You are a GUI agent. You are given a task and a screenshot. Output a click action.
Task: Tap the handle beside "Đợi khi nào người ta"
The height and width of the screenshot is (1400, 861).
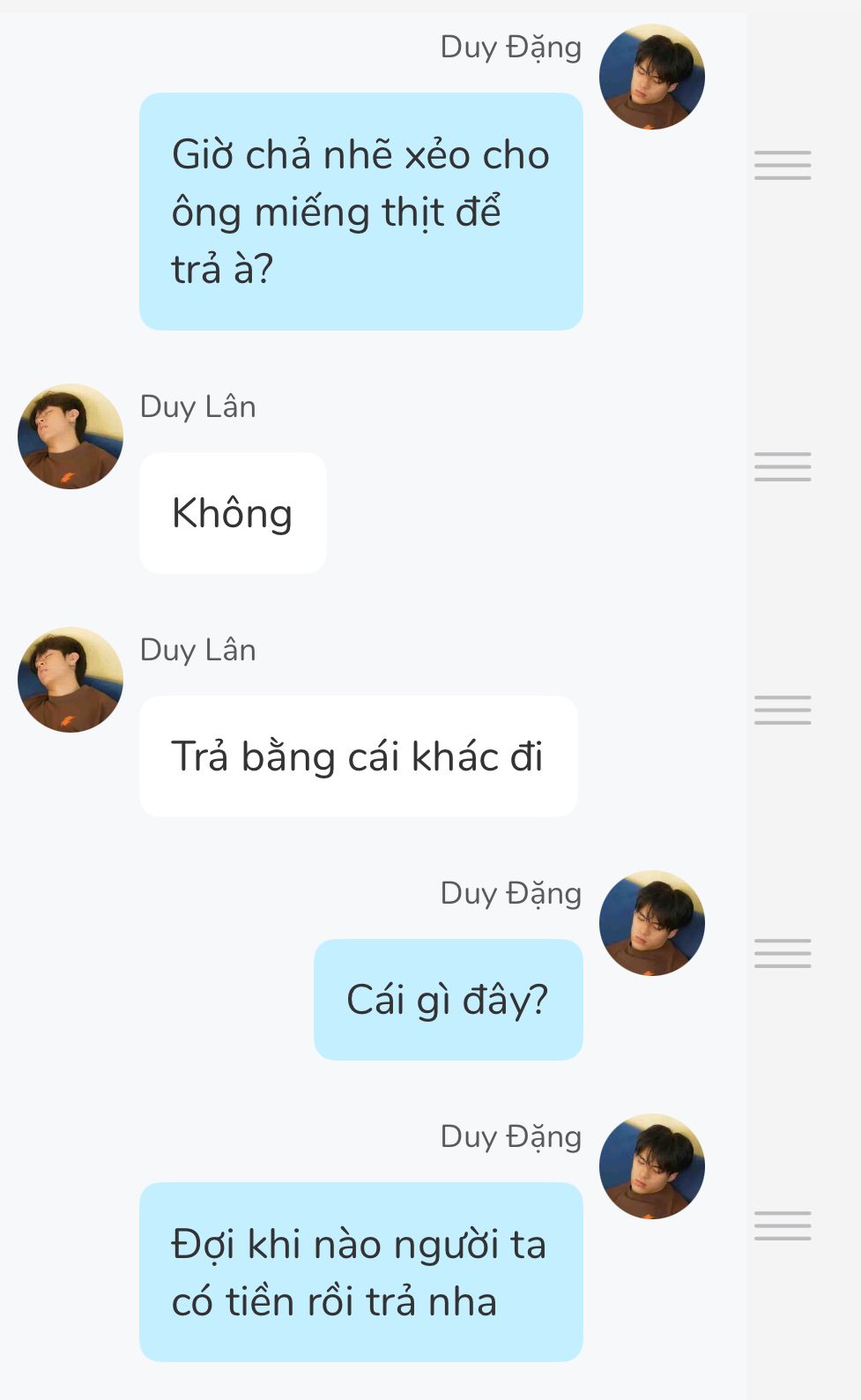coord(783,1225)
